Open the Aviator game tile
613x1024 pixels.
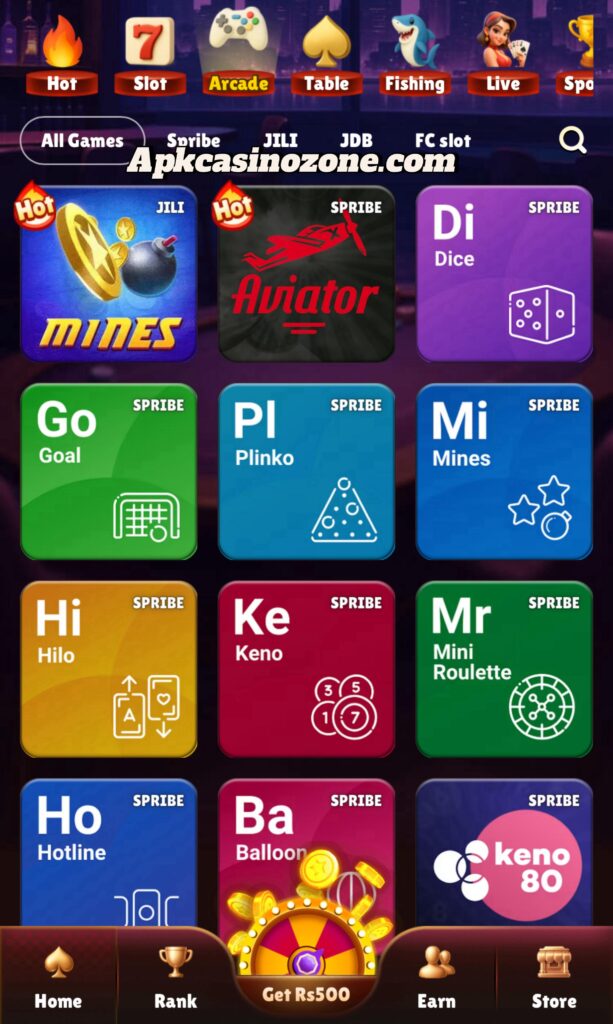306,273
